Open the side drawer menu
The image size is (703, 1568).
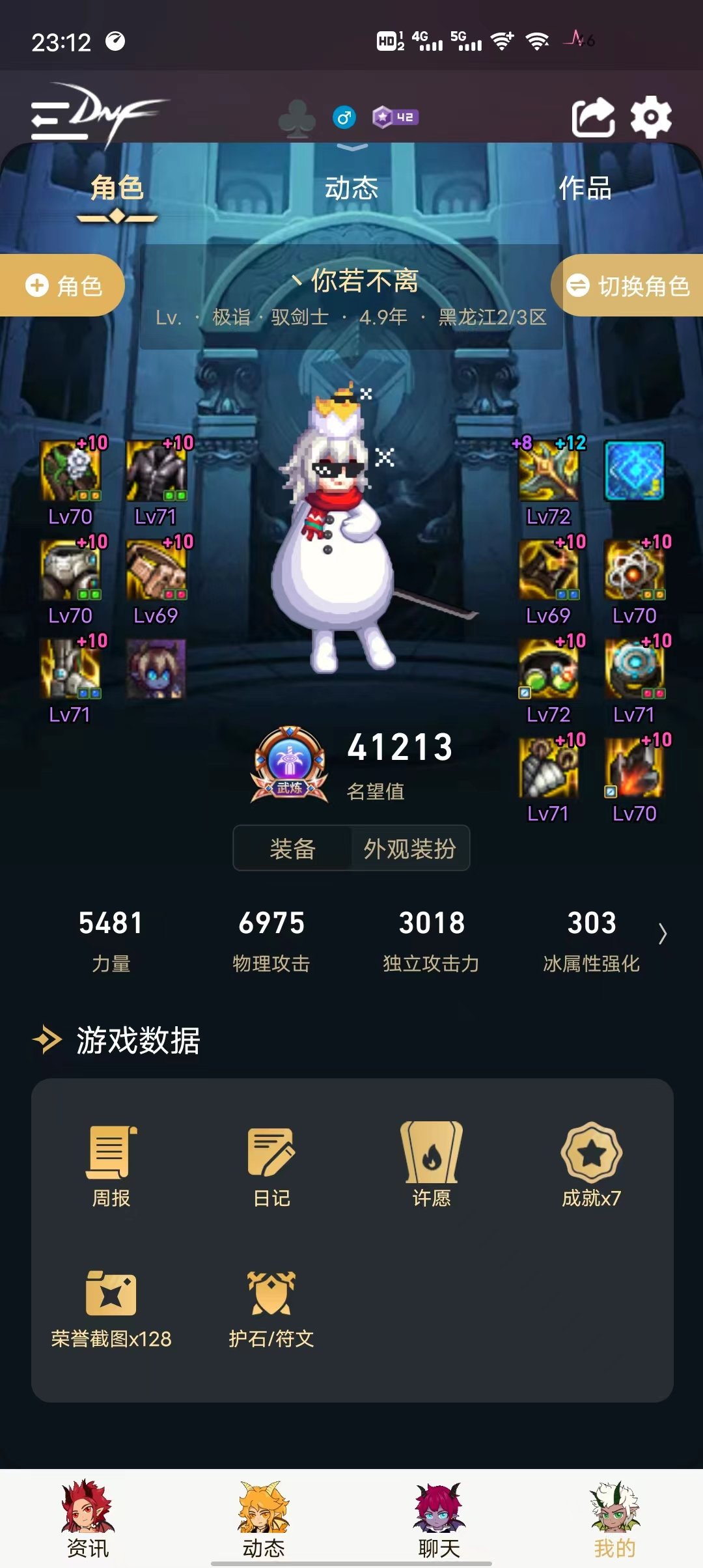point(59,120)
